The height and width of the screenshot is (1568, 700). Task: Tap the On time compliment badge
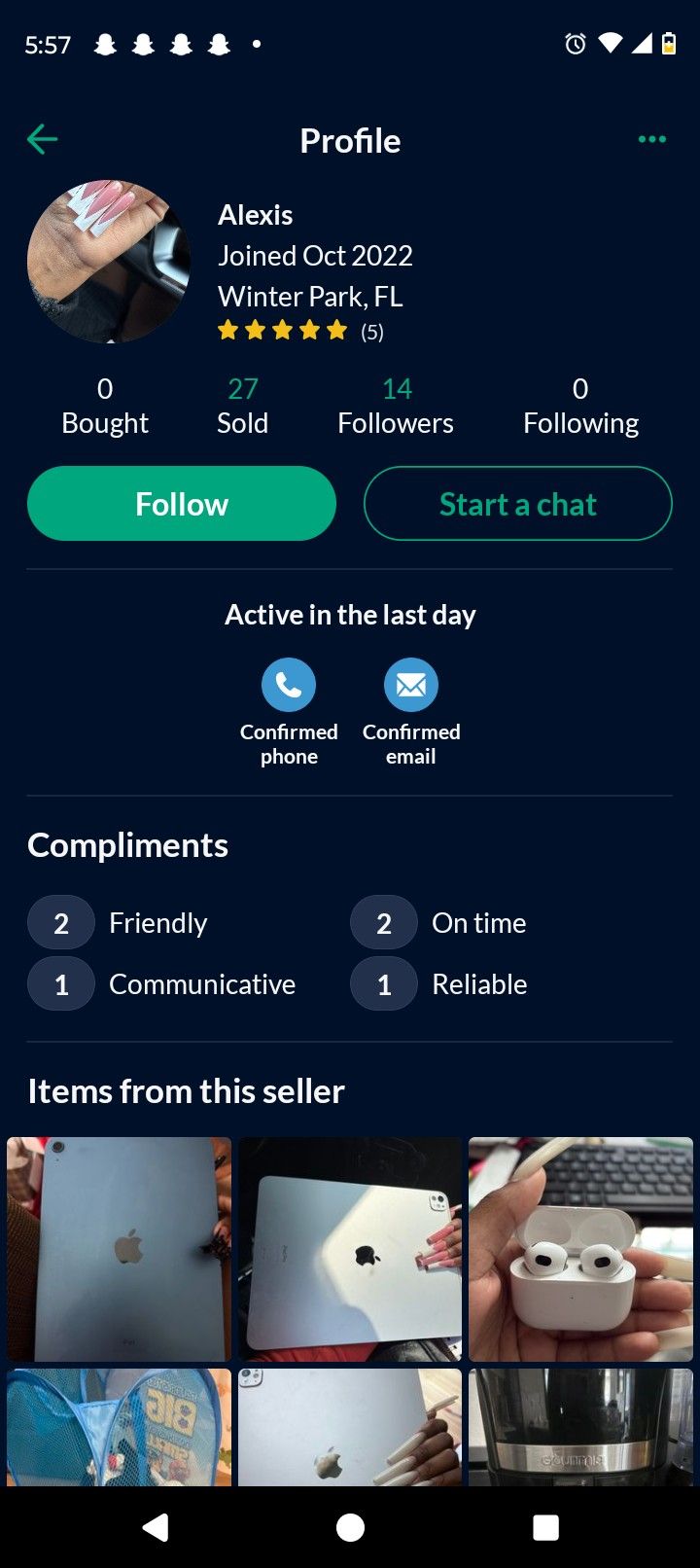coord(383,922)
